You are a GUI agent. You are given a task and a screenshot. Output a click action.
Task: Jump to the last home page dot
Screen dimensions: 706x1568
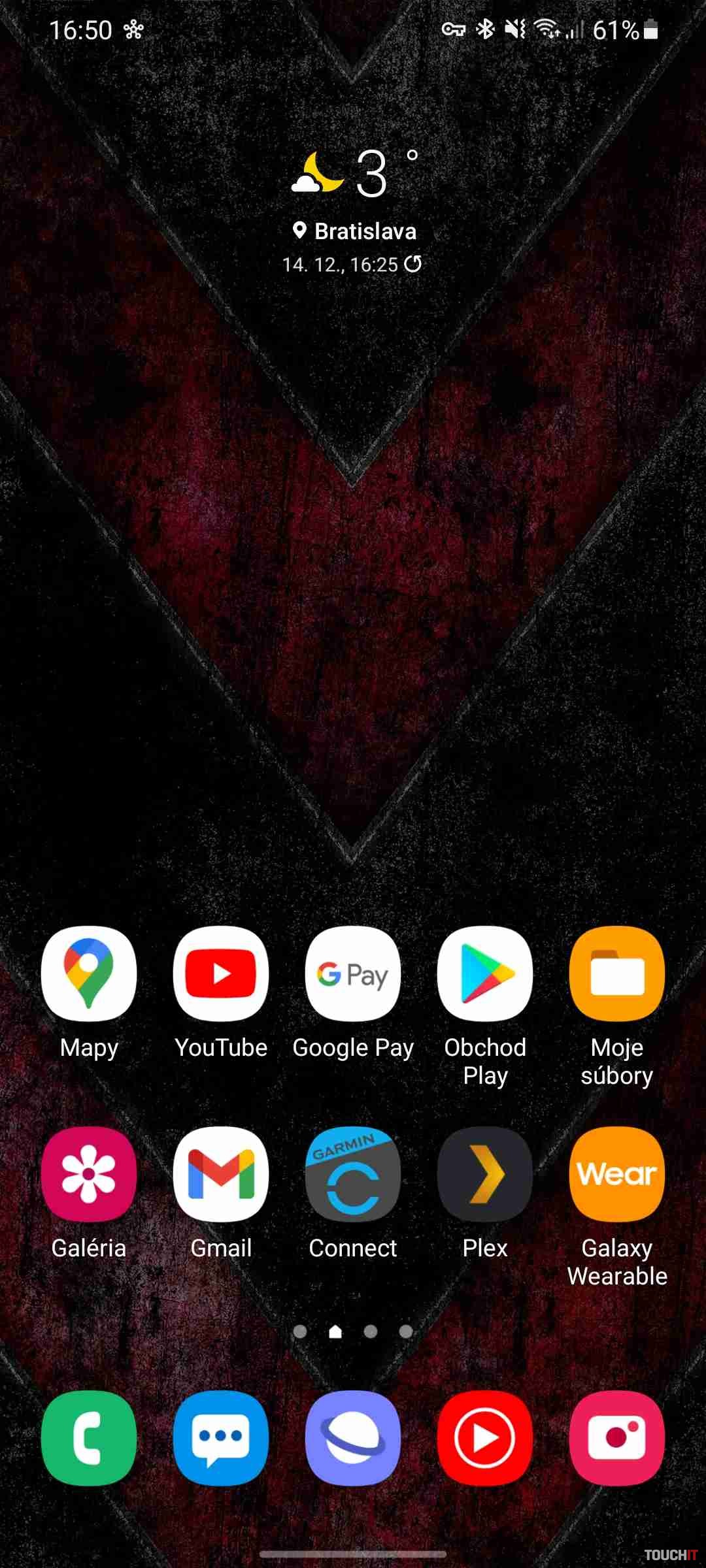pyautogui.click(x=406, y=1331)
